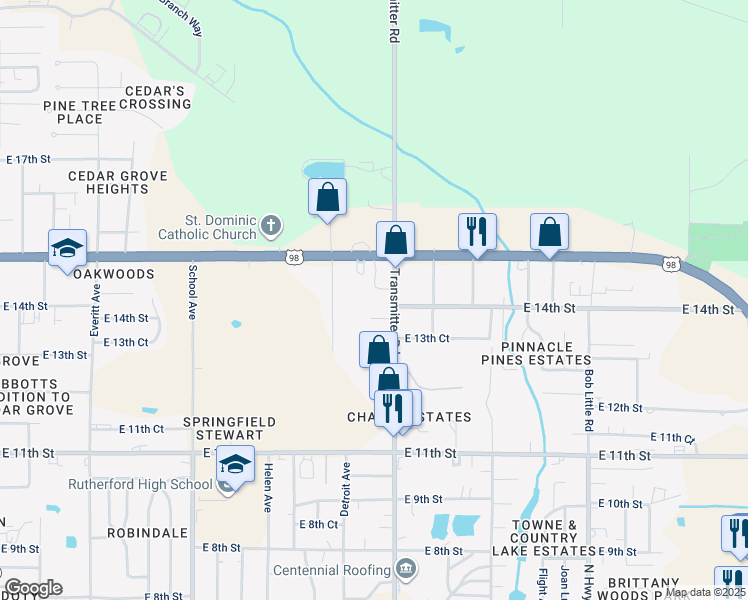The width and height of the screenshot is (748, 600).
Task: Tap the shopping marker below the pond
Action: pos(327,197)
